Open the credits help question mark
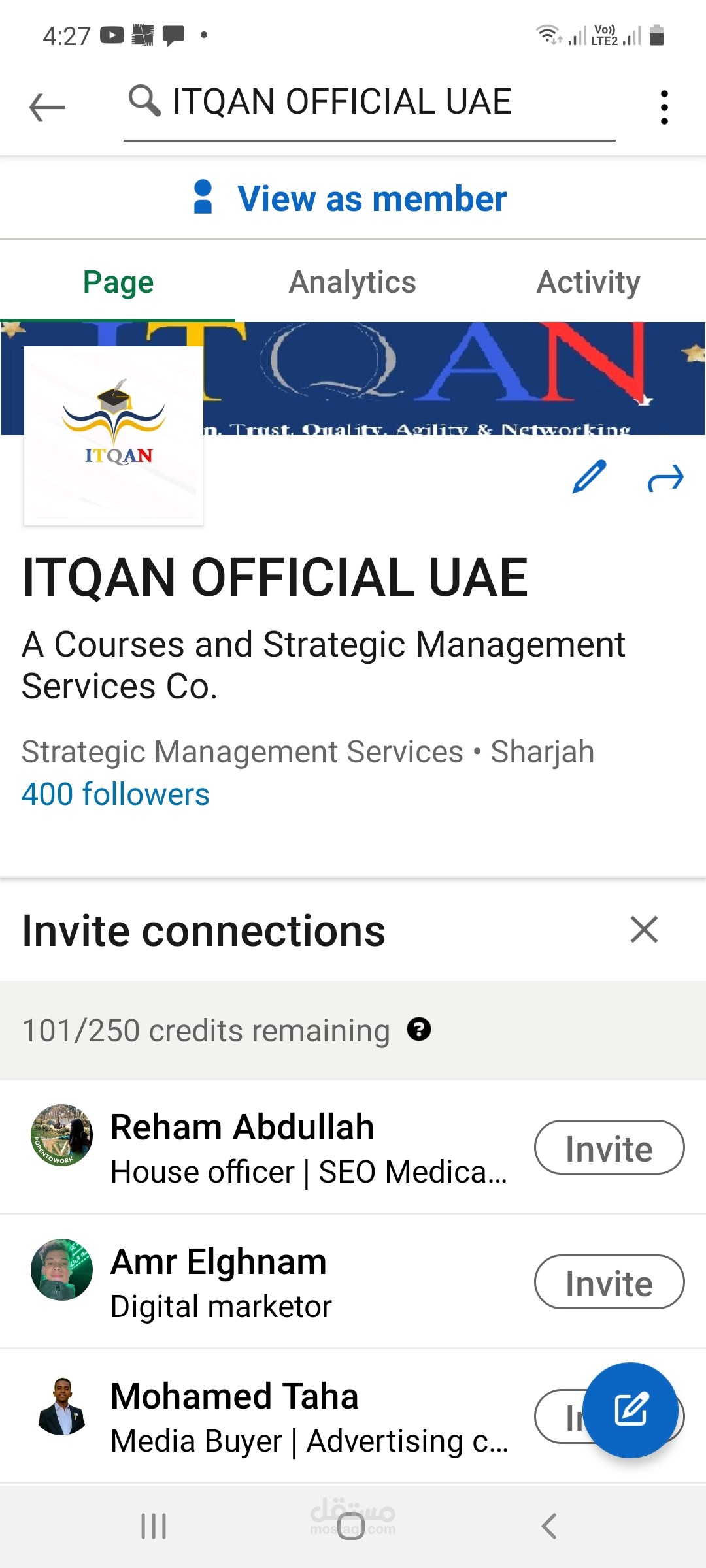The image size is (706, 1568). click(x=419, y=1030)
